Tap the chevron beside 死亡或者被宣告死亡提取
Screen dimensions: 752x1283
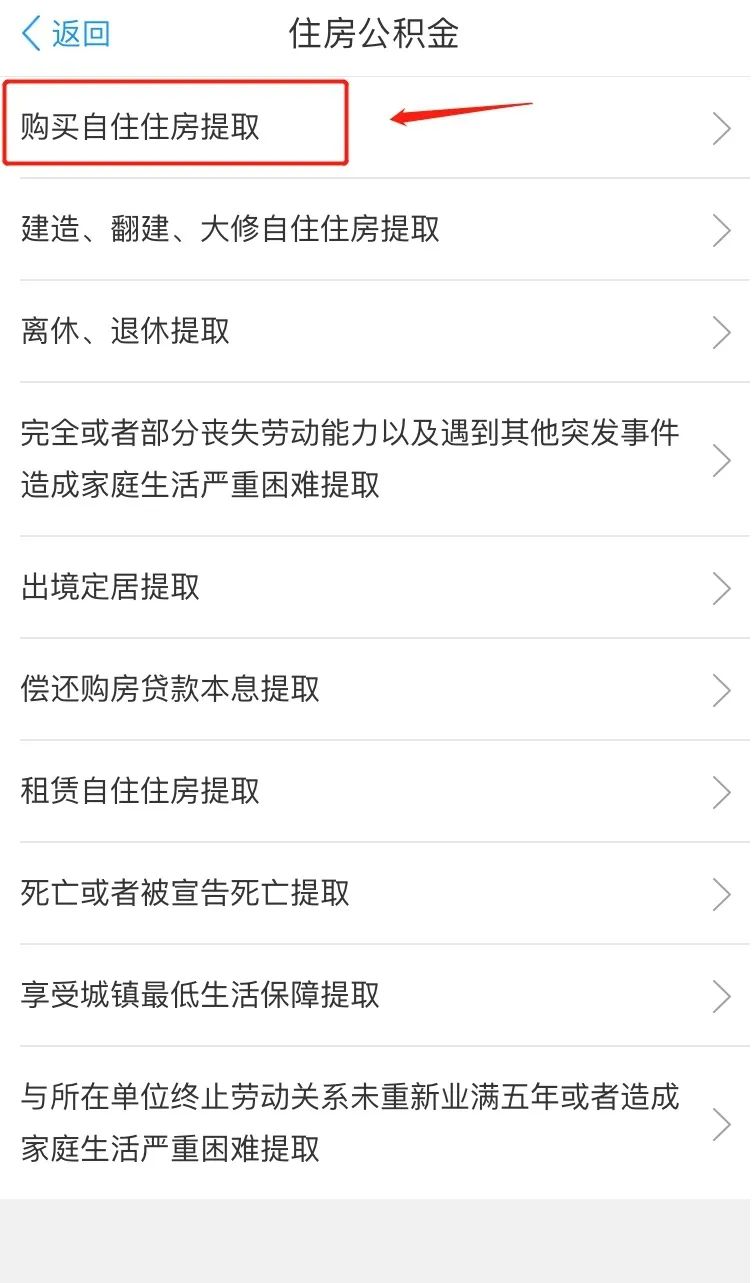tap(722, 894)
